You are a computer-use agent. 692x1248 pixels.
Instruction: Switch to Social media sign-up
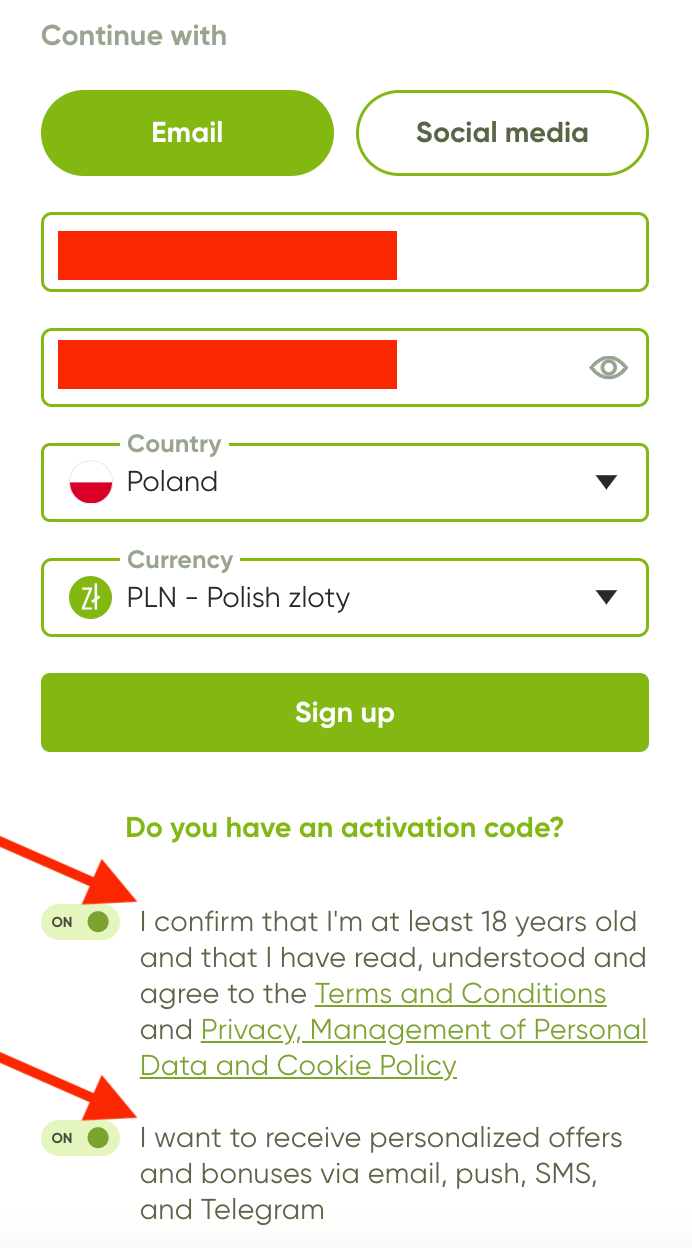pos(502,133)
